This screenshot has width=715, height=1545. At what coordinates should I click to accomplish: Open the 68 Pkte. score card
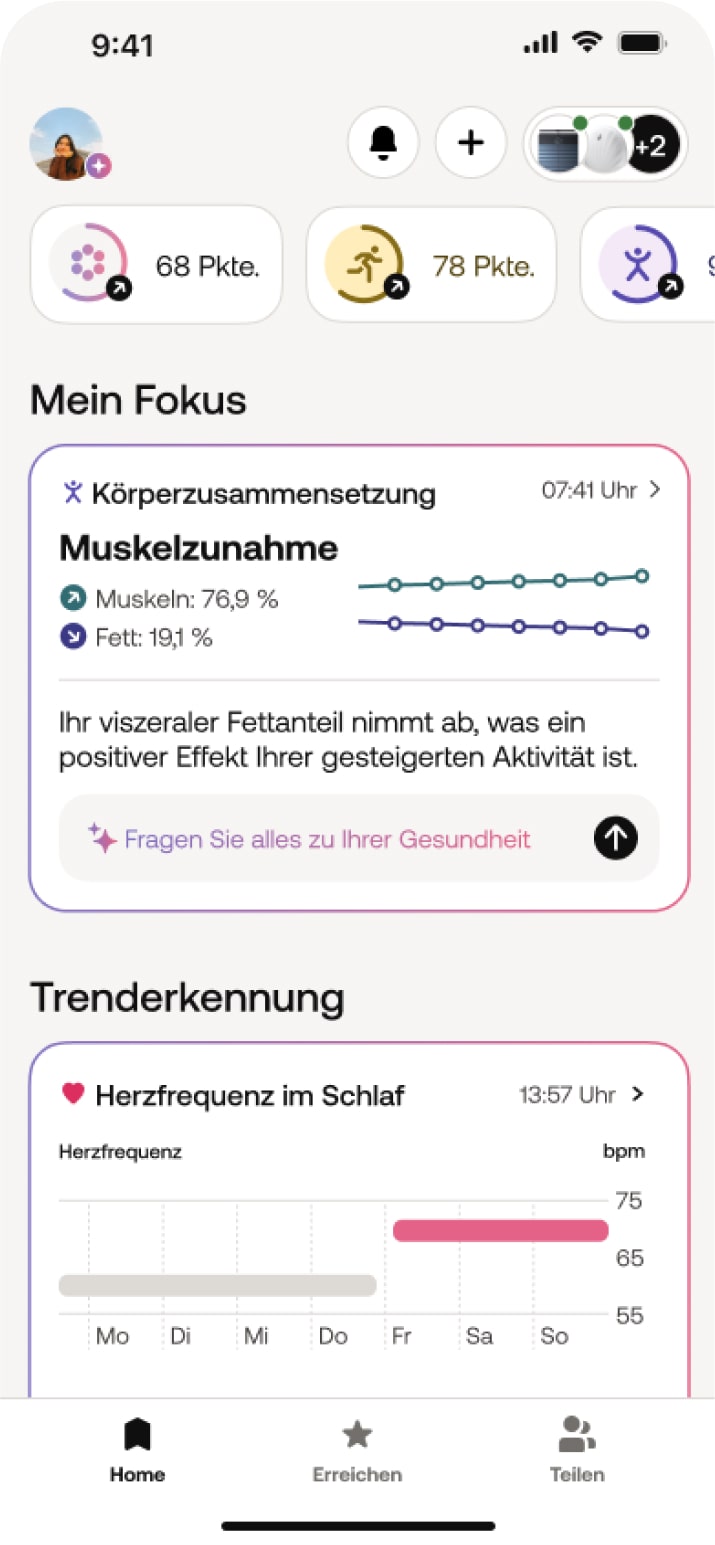coord(156,265)
